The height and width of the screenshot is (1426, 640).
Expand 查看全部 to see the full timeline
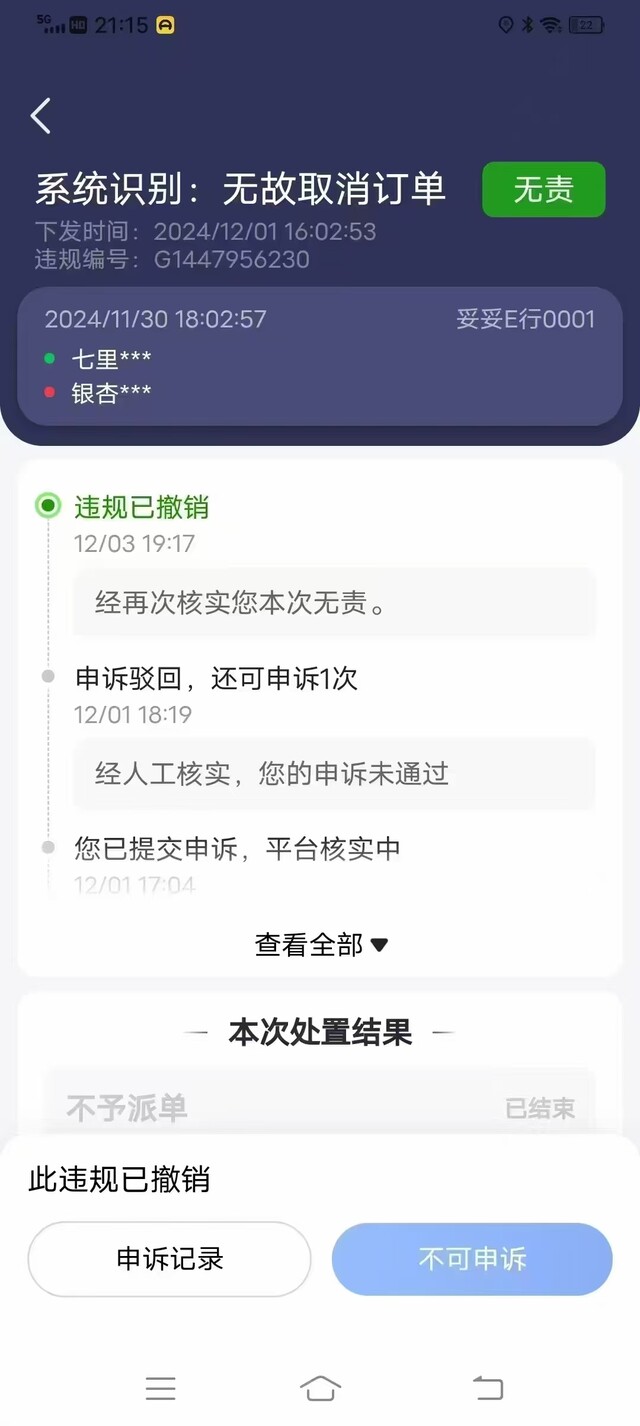point(320,944)
